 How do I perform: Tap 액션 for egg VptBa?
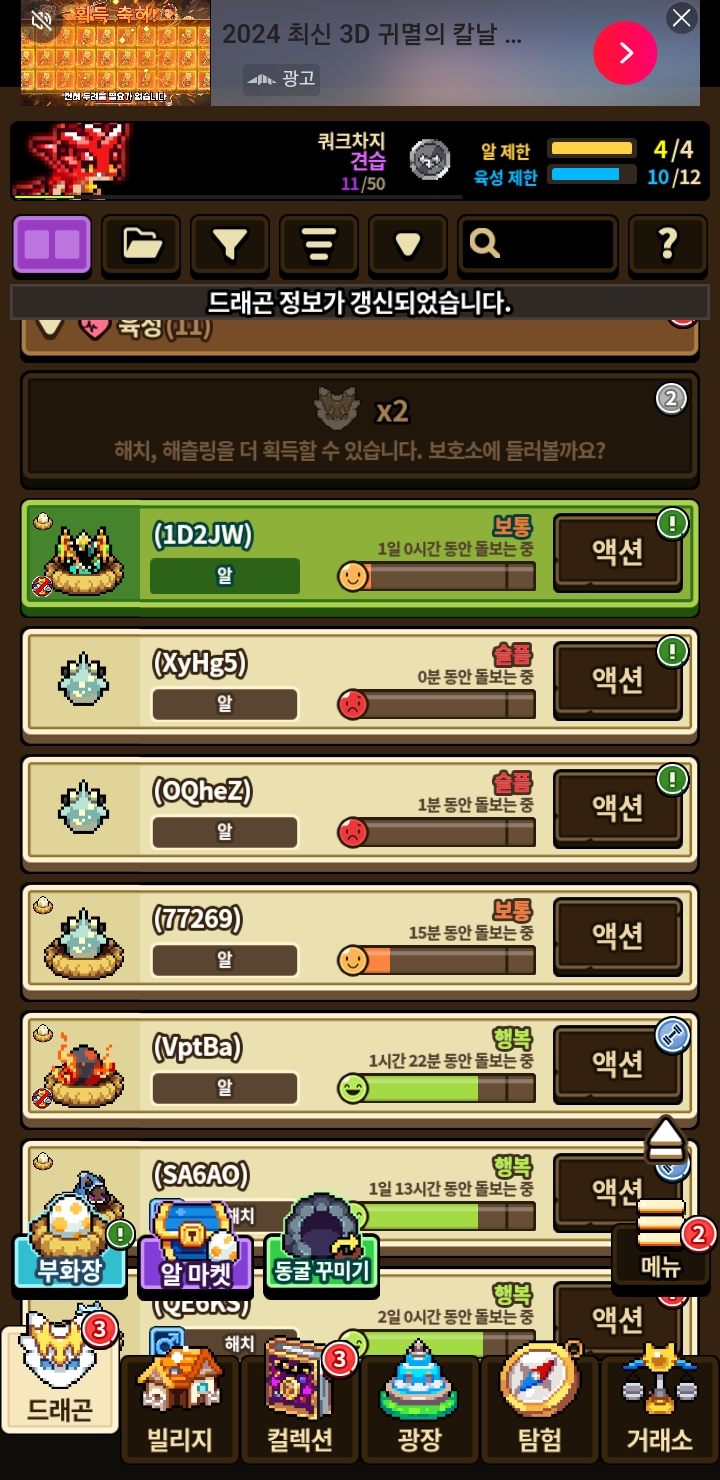tap(617, 1064)
